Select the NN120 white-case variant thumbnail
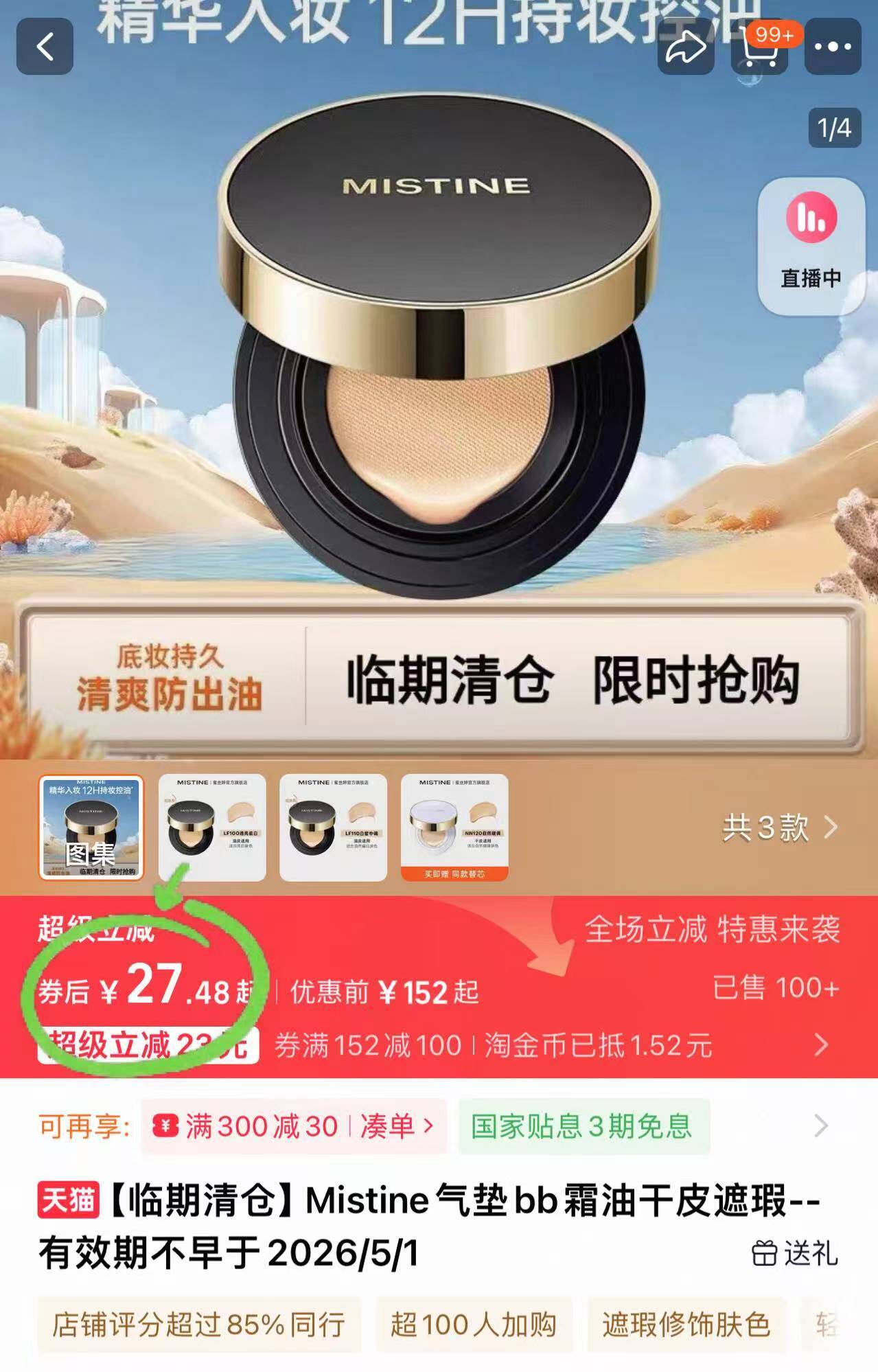The image size is (878, 1372). [x=454, y=827]
